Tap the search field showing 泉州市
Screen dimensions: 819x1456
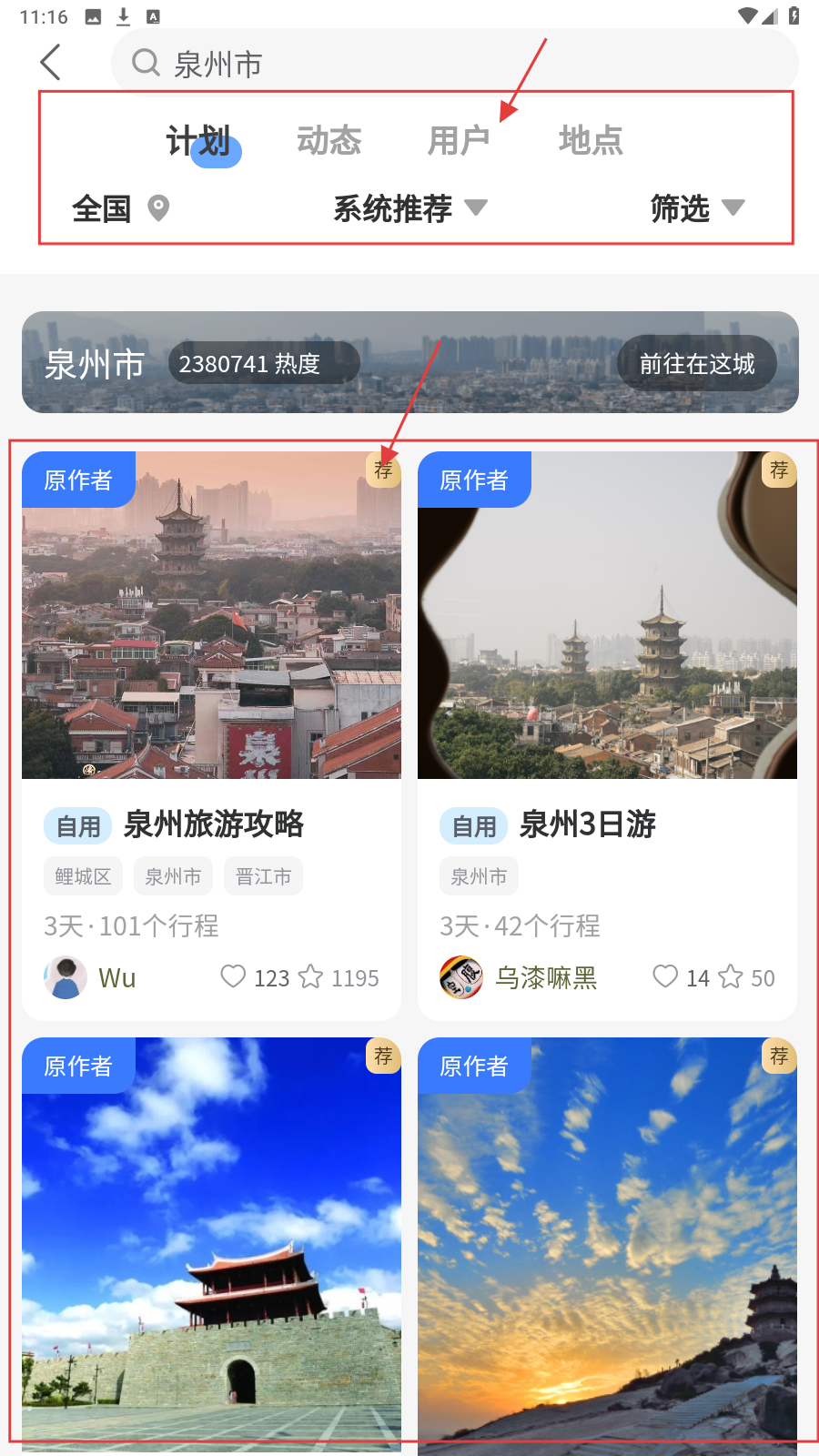pyautogui.click(x=455, y=64)
